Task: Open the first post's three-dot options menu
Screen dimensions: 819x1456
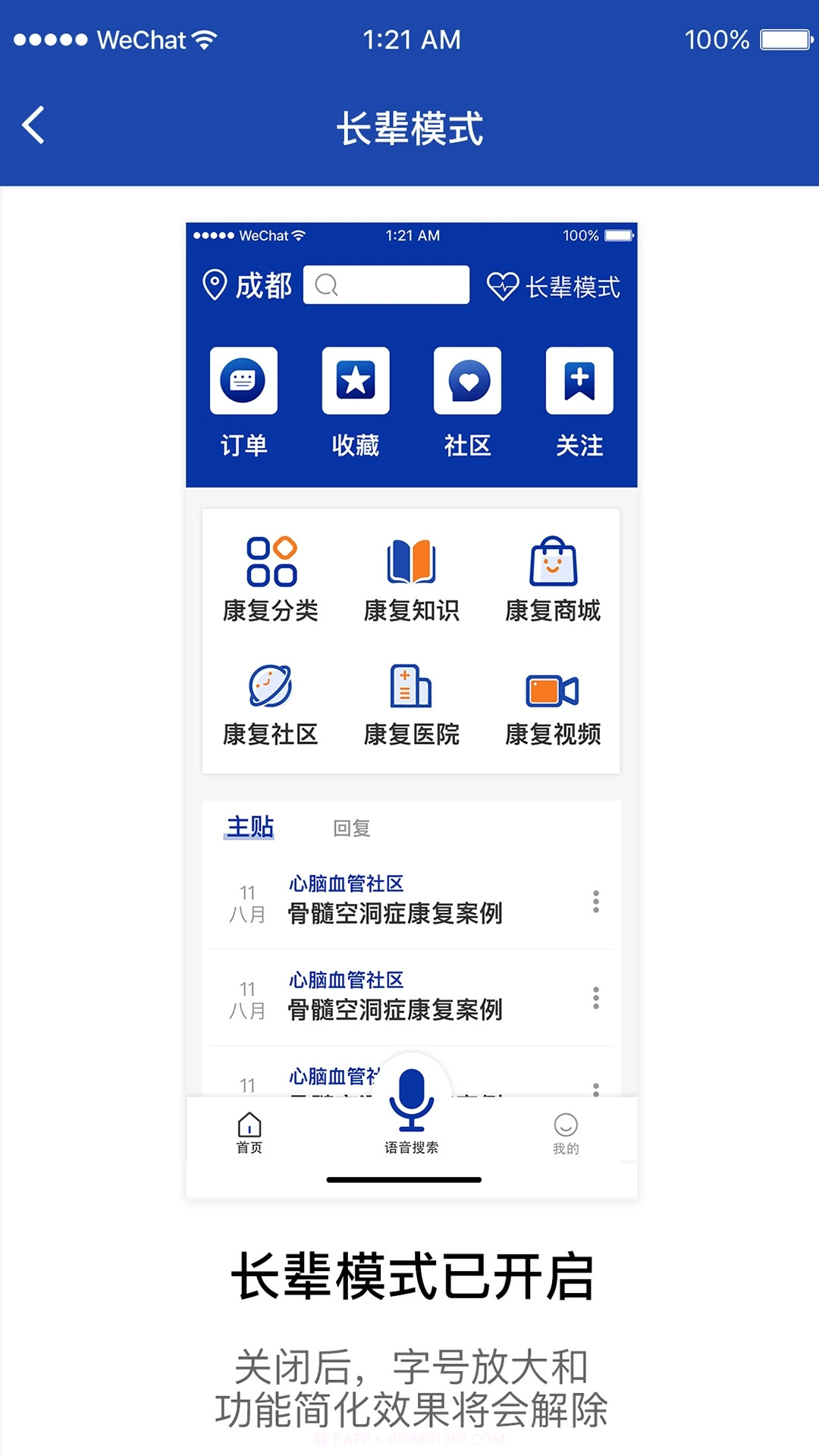Action: pos(596,902)
